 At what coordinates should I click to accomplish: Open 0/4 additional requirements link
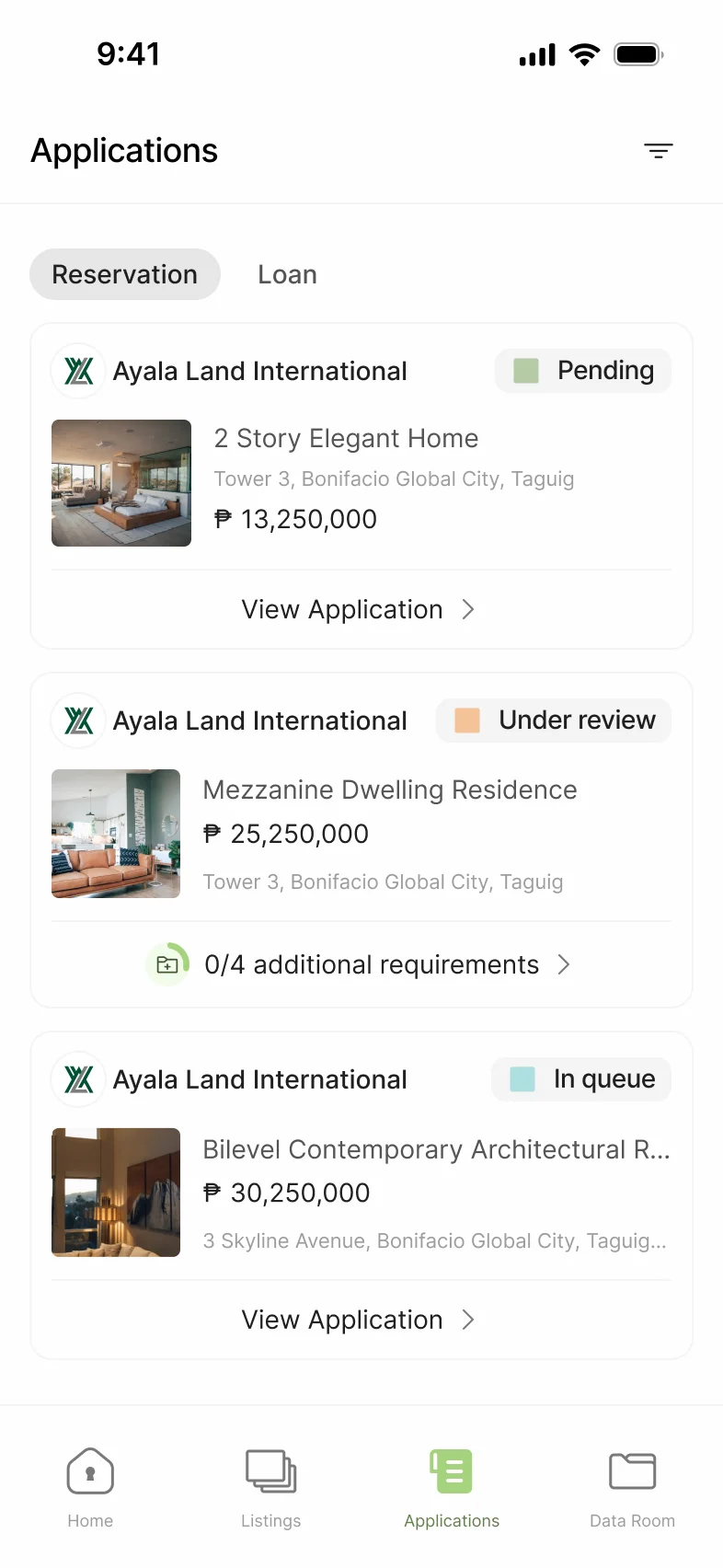point(372,963)
